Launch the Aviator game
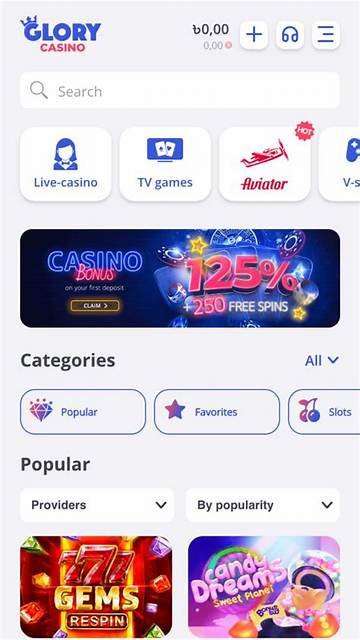 coord(264,164)
